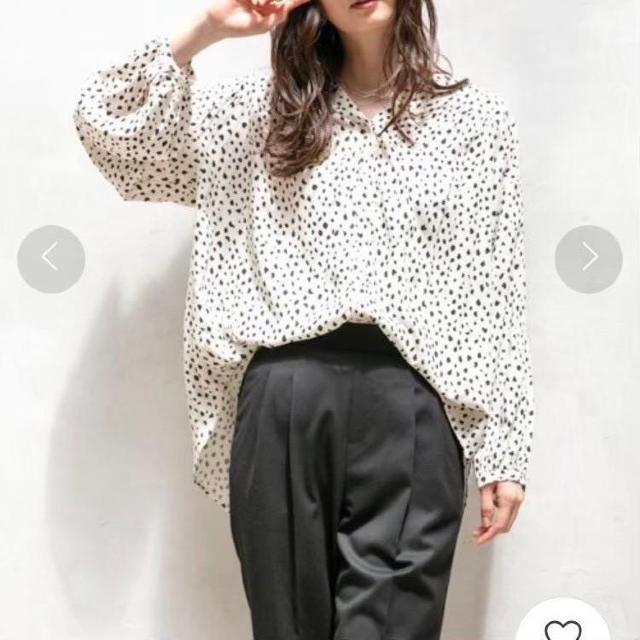640x640 pixels.
Task: Go to the next product image
Action: coord(588,258)
